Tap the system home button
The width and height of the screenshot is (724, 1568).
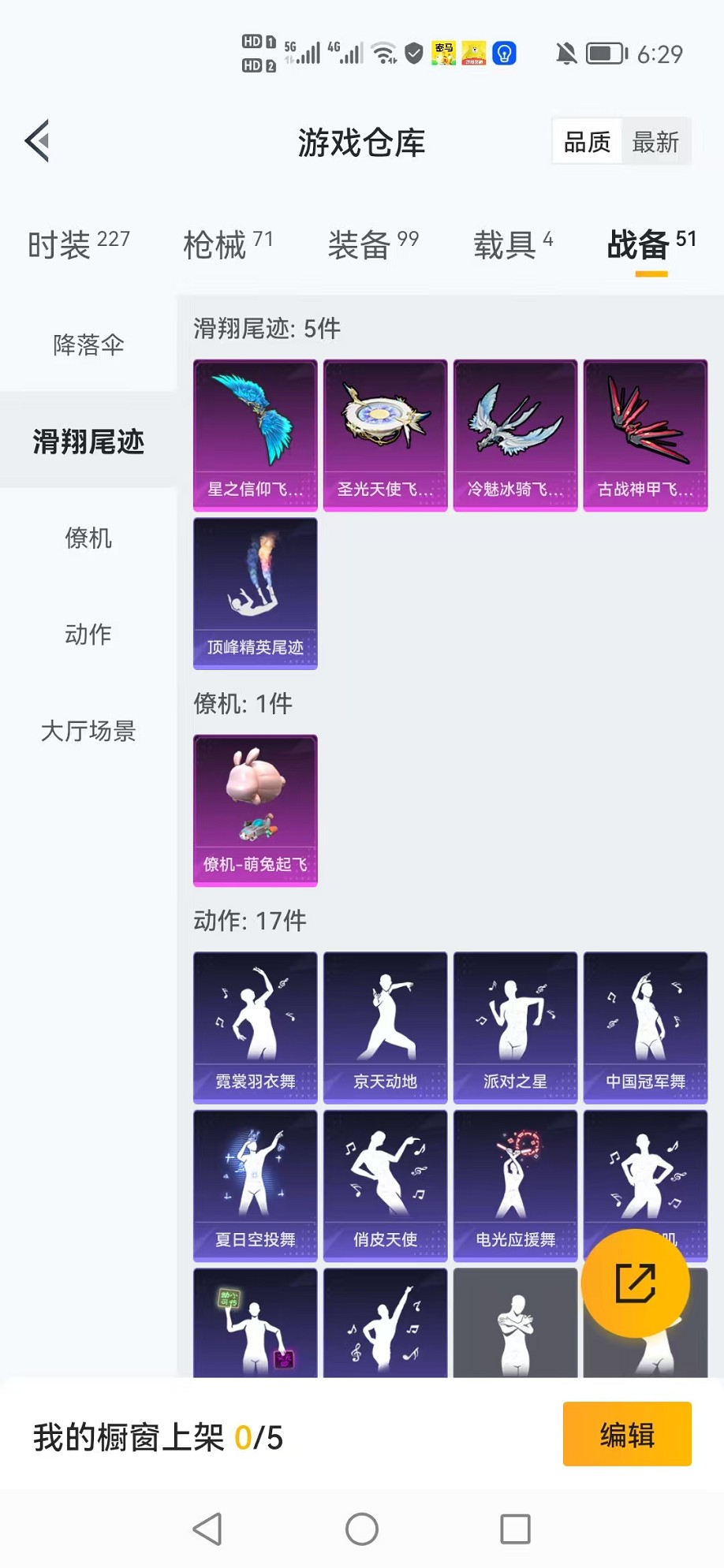tap(362, 1529)
